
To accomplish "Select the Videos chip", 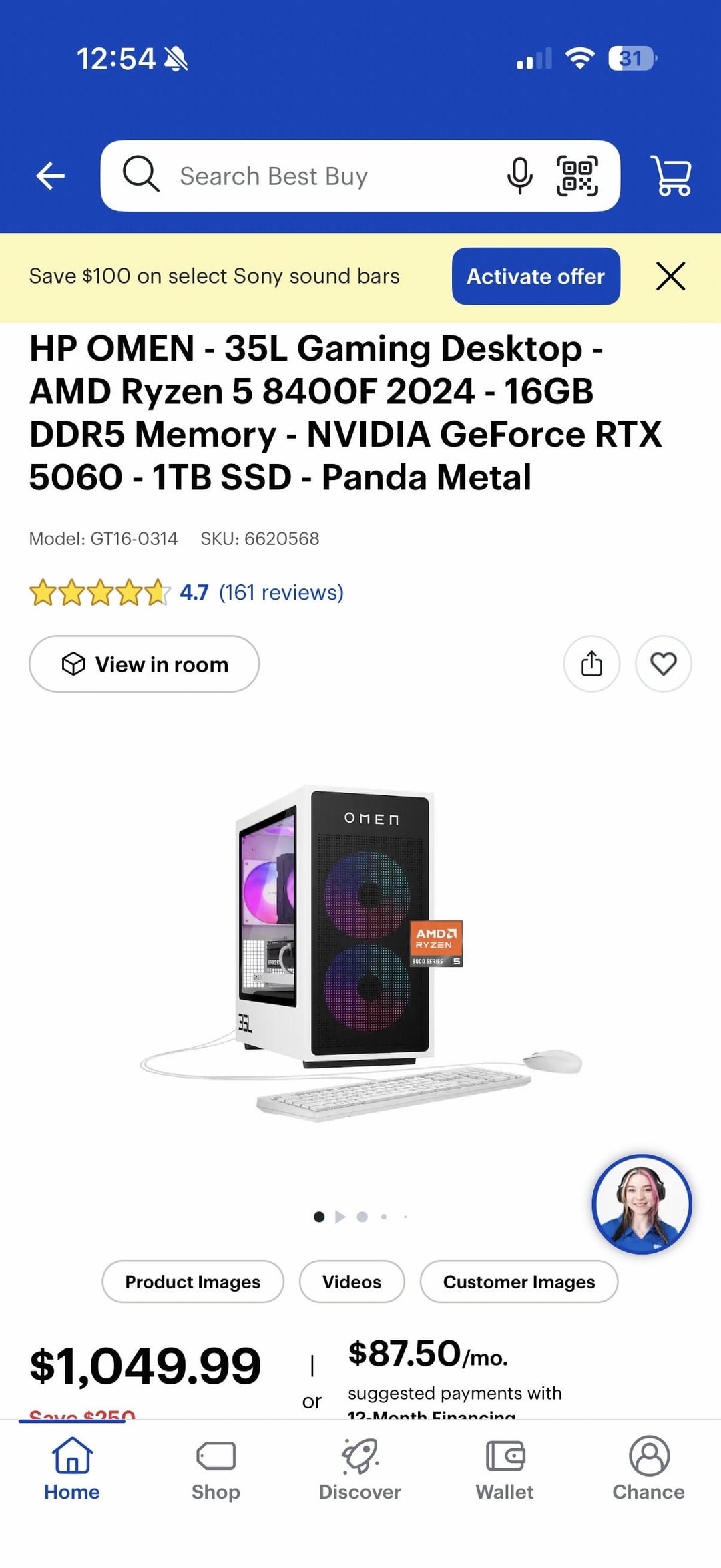I will (x=351, y=1282).
